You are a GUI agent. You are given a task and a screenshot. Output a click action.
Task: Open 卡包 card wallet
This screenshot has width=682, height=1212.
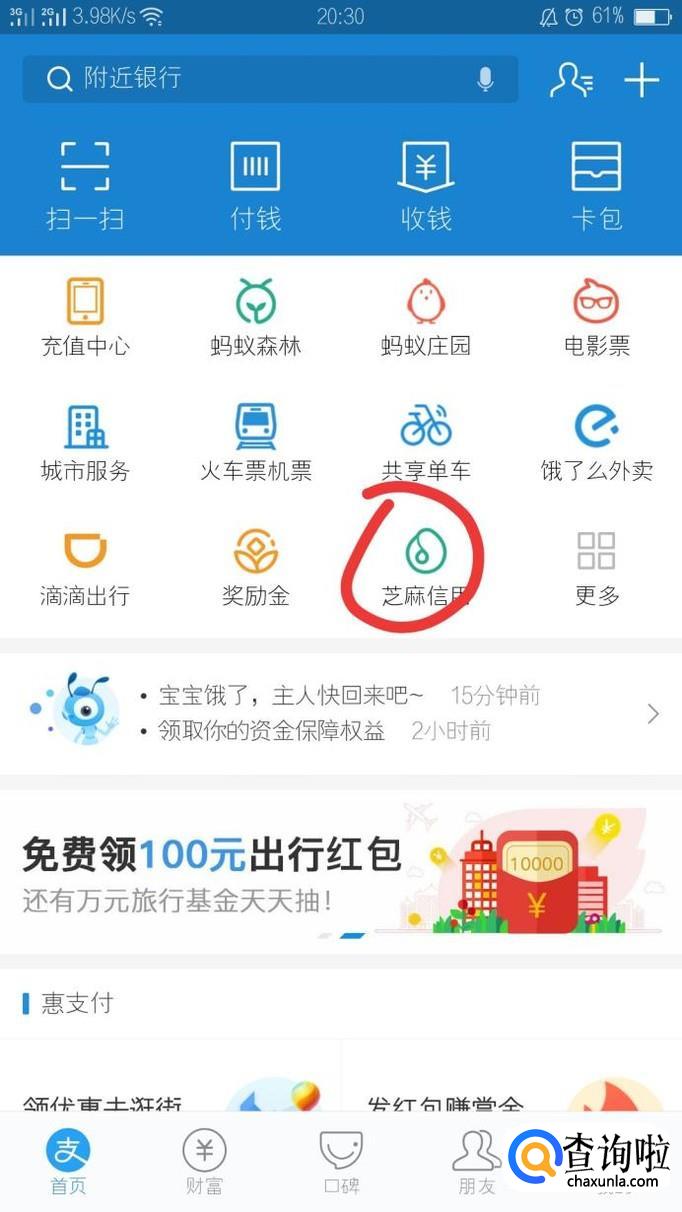(x=597, y=185)
